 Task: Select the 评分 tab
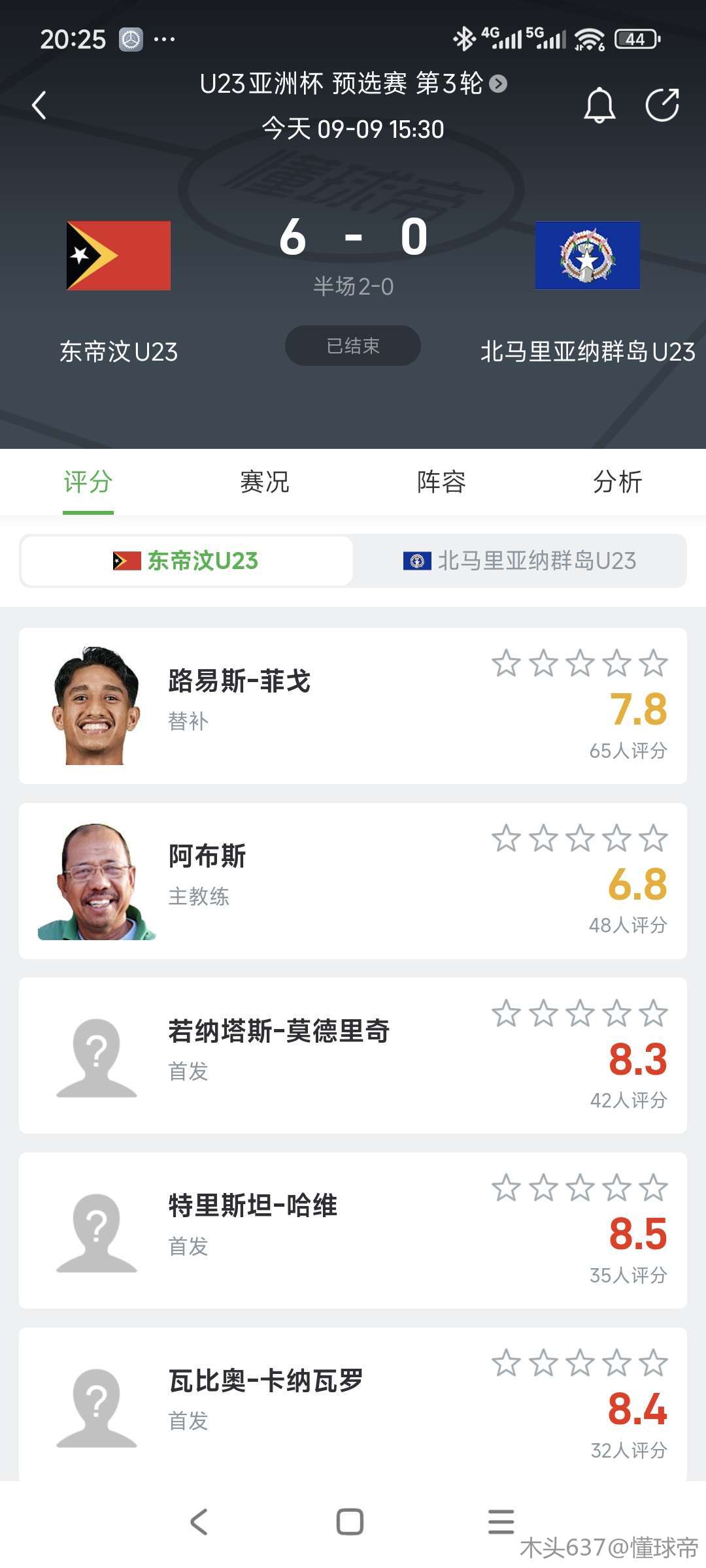[x=88, y=482]
